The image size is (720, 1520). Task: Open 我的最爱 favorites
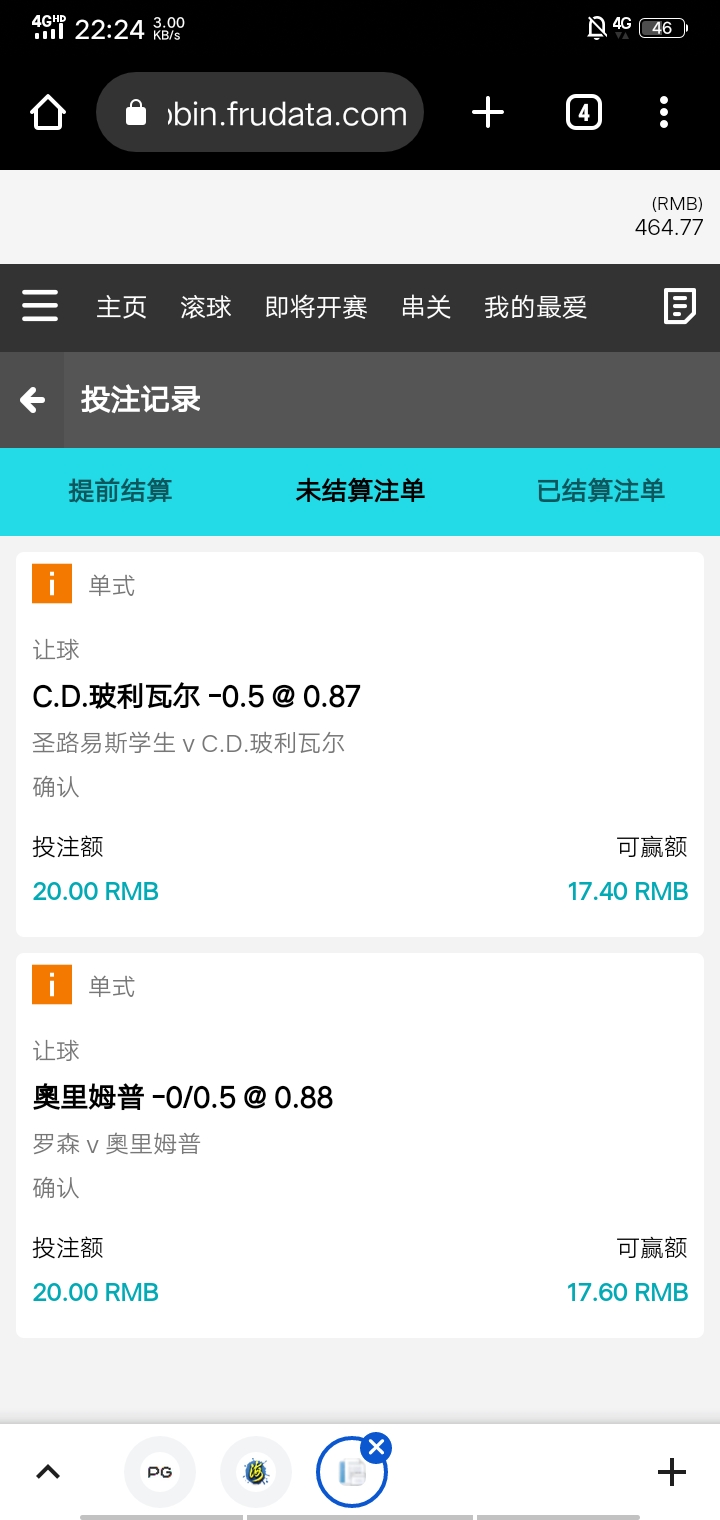pyautogui.click(x=535, y=307)
